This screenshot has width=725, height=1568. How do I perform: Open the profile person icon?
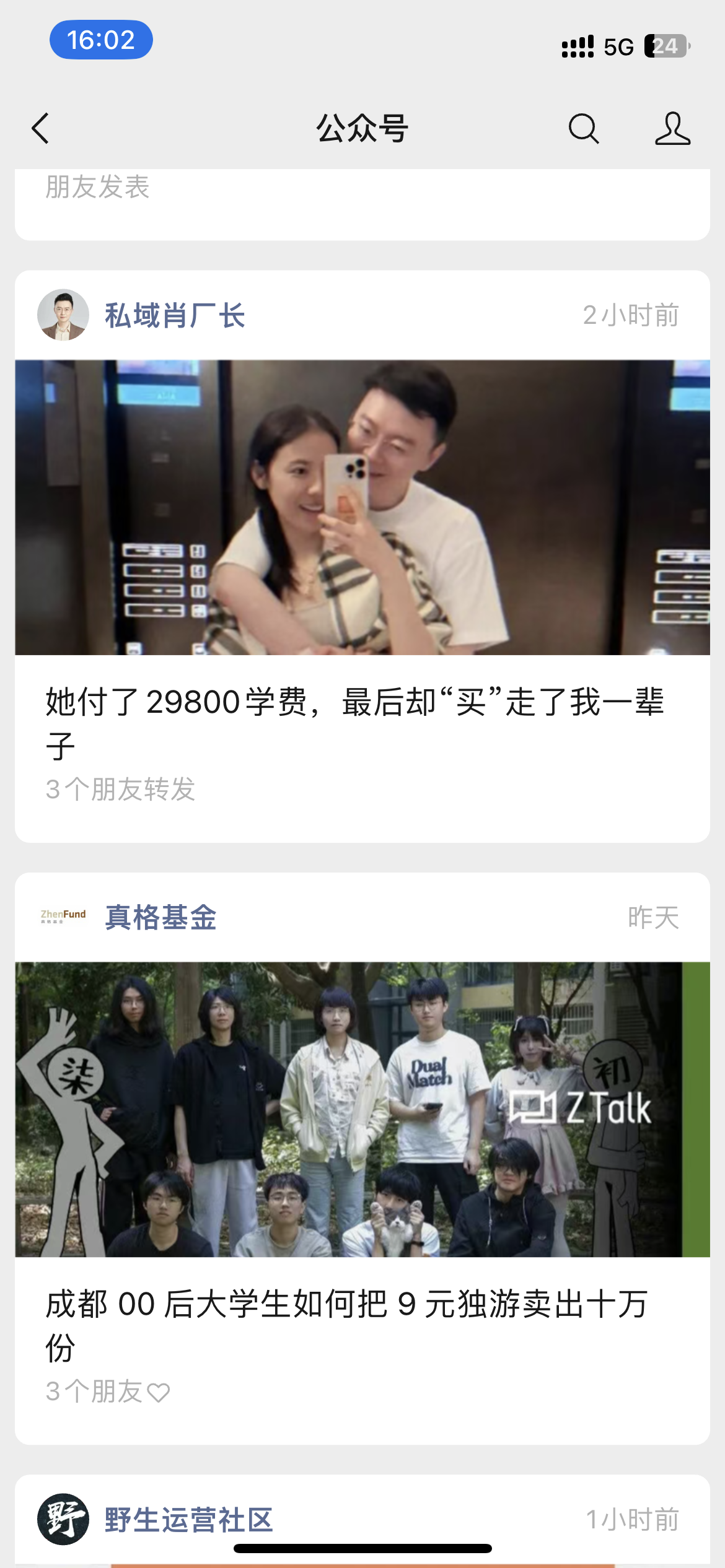pos(672,129)
